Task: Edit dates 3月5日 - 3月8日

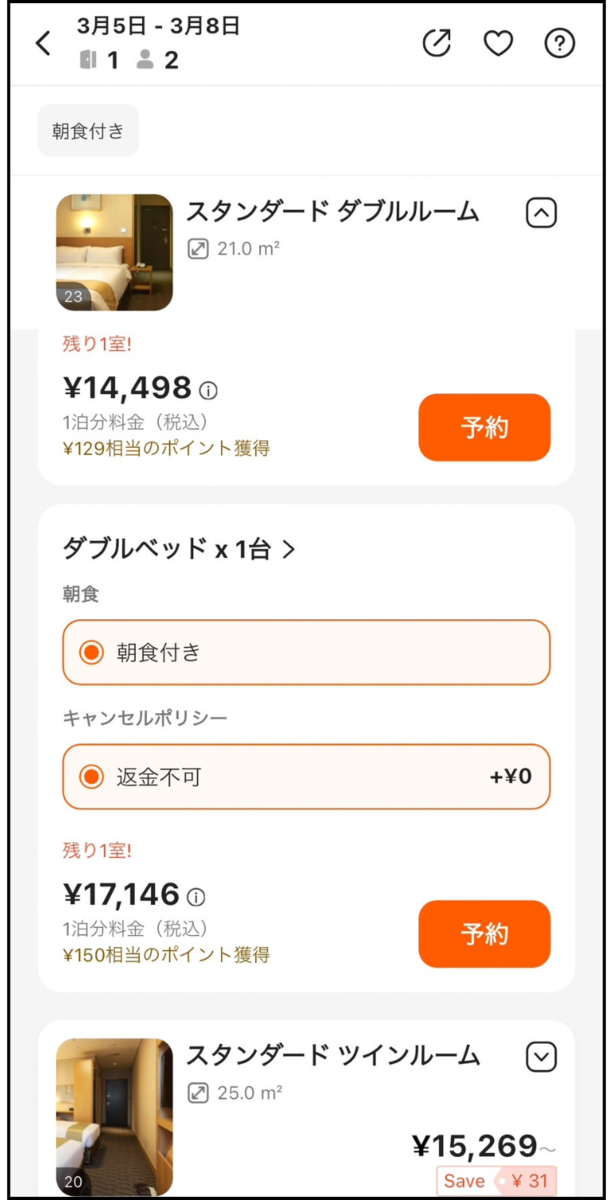Action: [158, 26]
